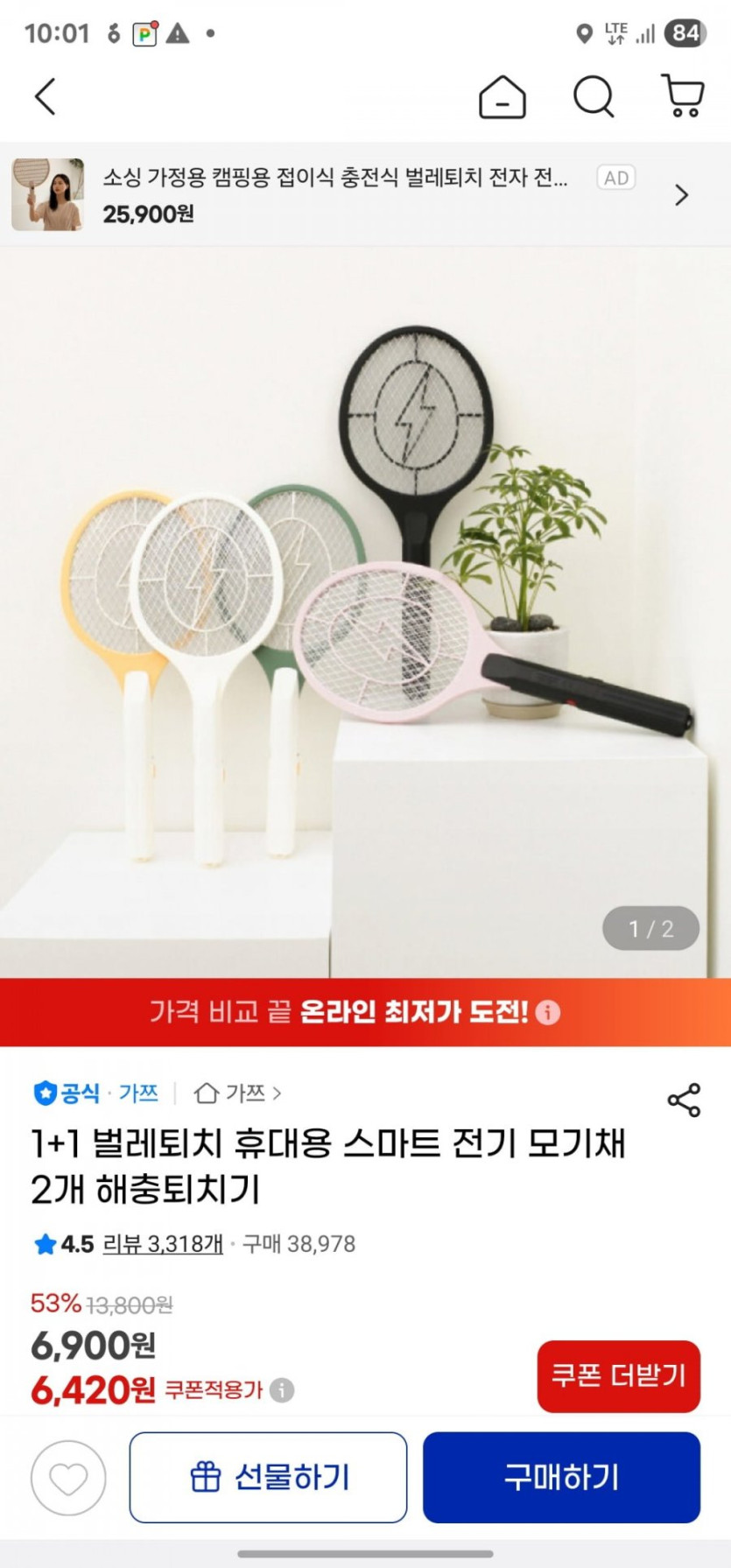This screenshot has height=1568, width=731.
Task: Show coupon price info icon
Action: (282, 1389)
